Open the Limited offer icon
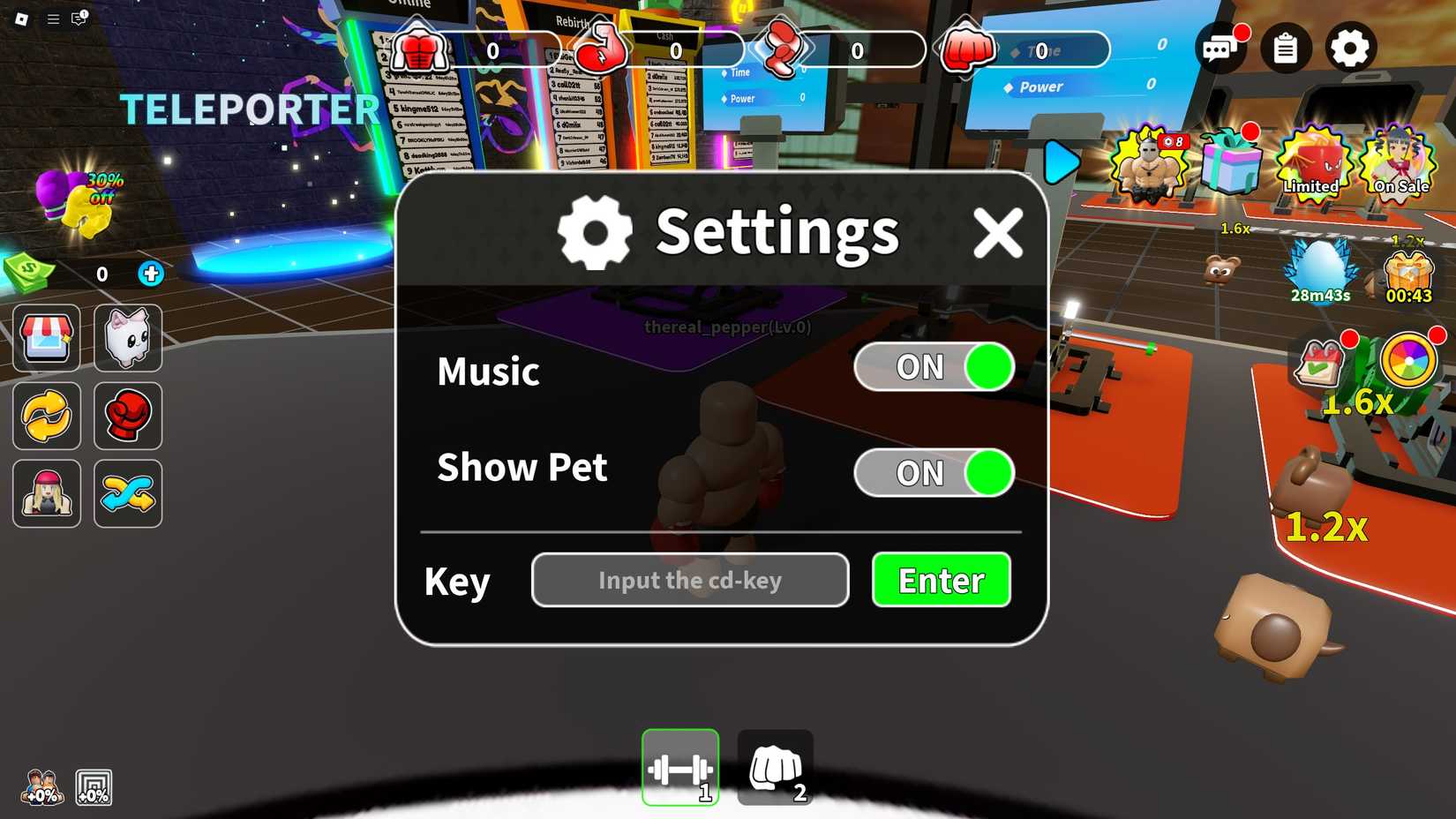Screen dimensions: 1456x819 pos(1313,163)
